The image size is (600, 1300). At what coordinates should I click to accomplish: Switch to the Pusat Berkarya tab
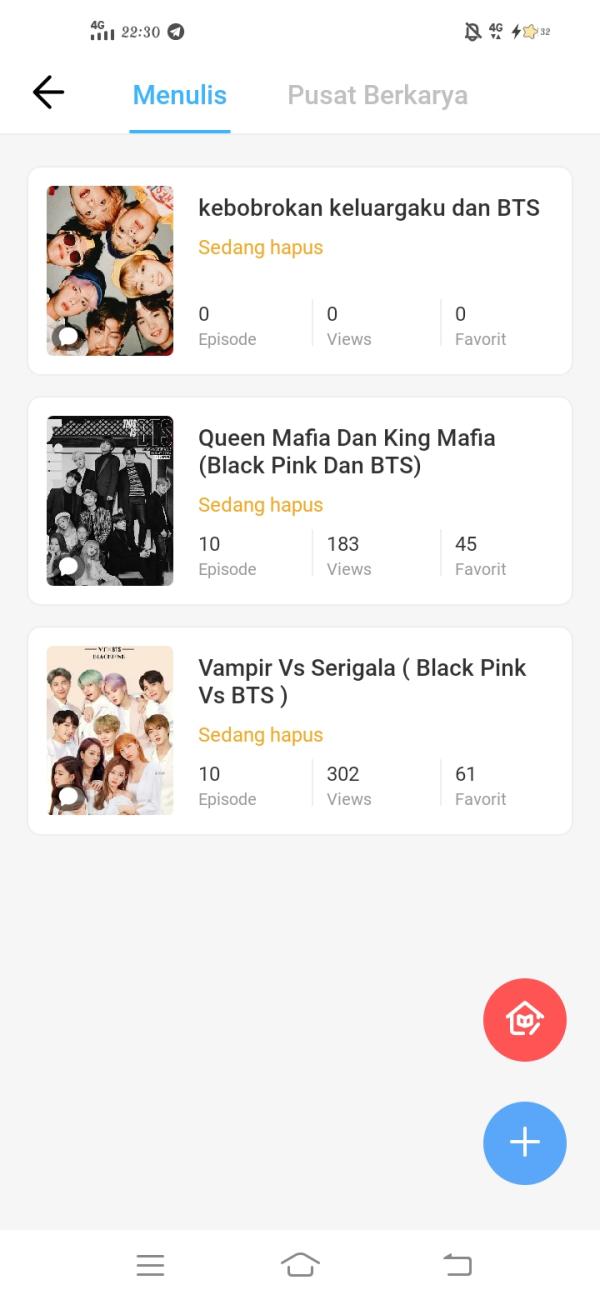377,95
